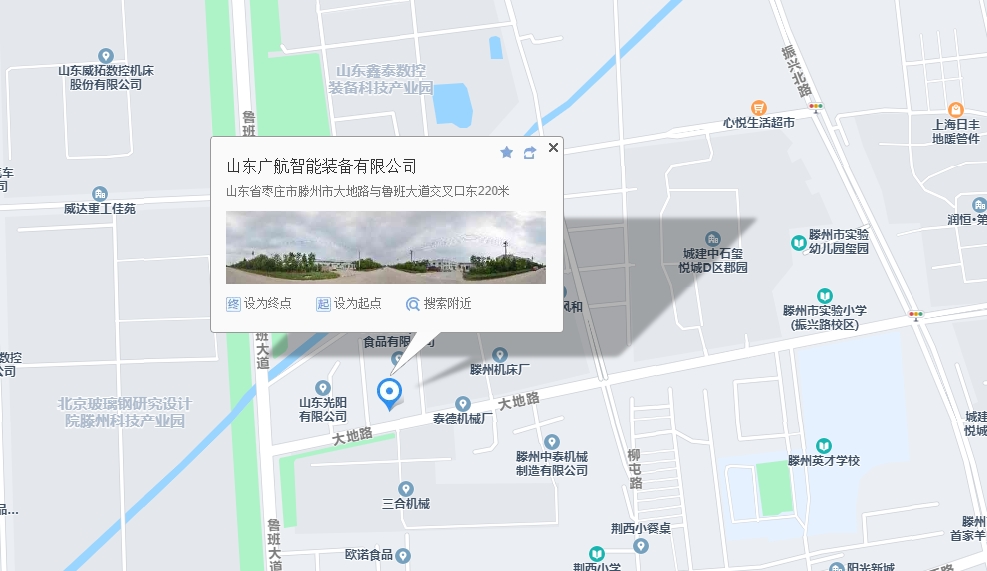This screenshot has width=987, height=571.
Task: Select the 威达重工佳苑 map marker
Action: click(99, 194)
